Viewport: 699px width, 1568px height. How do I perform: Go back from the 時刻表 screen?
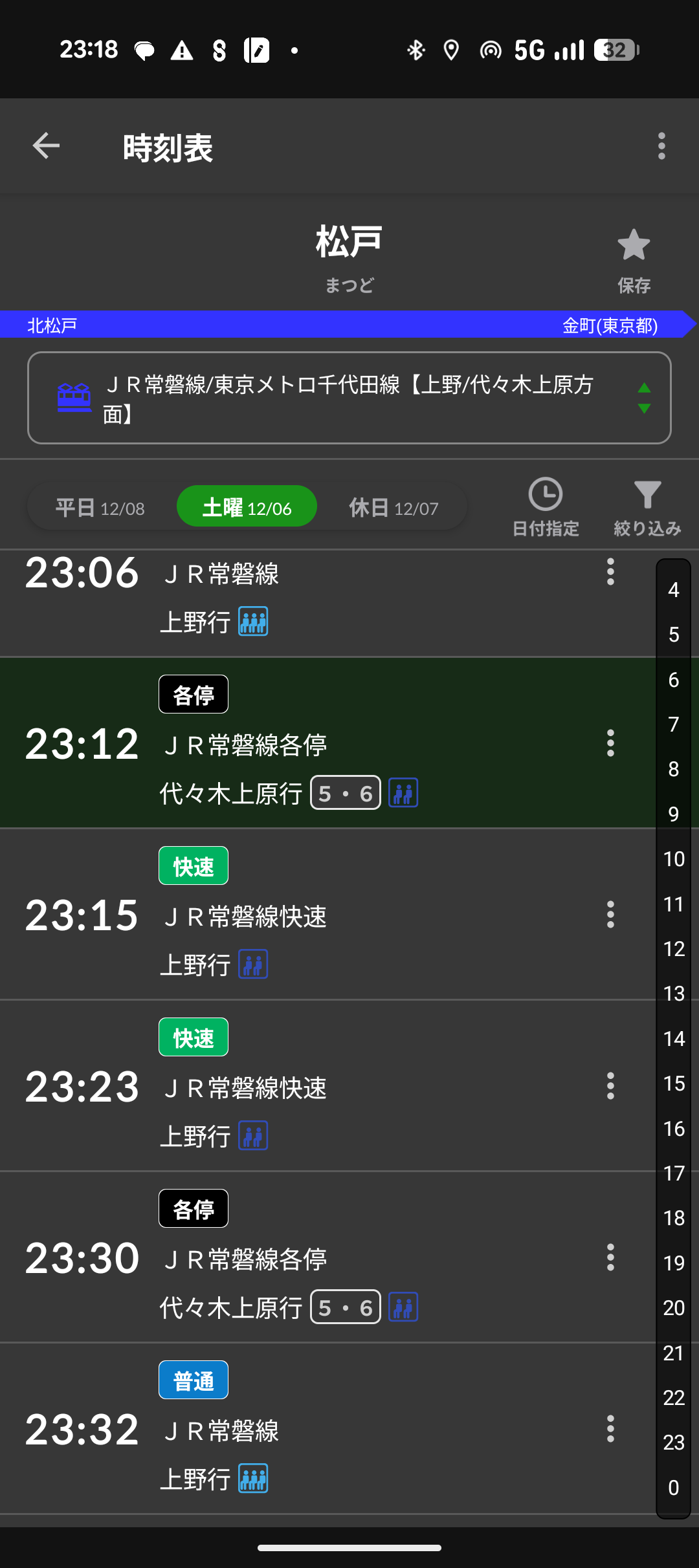(46, 146)
